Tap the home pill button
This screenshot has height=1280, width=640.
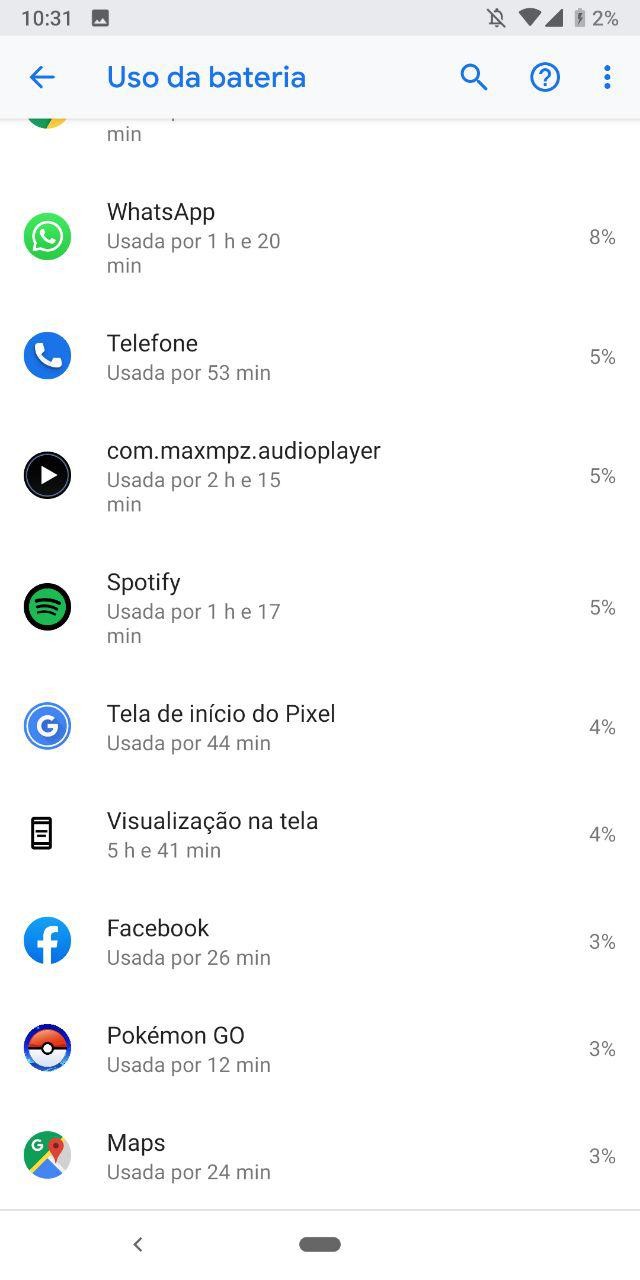(x=320, y=1244)
